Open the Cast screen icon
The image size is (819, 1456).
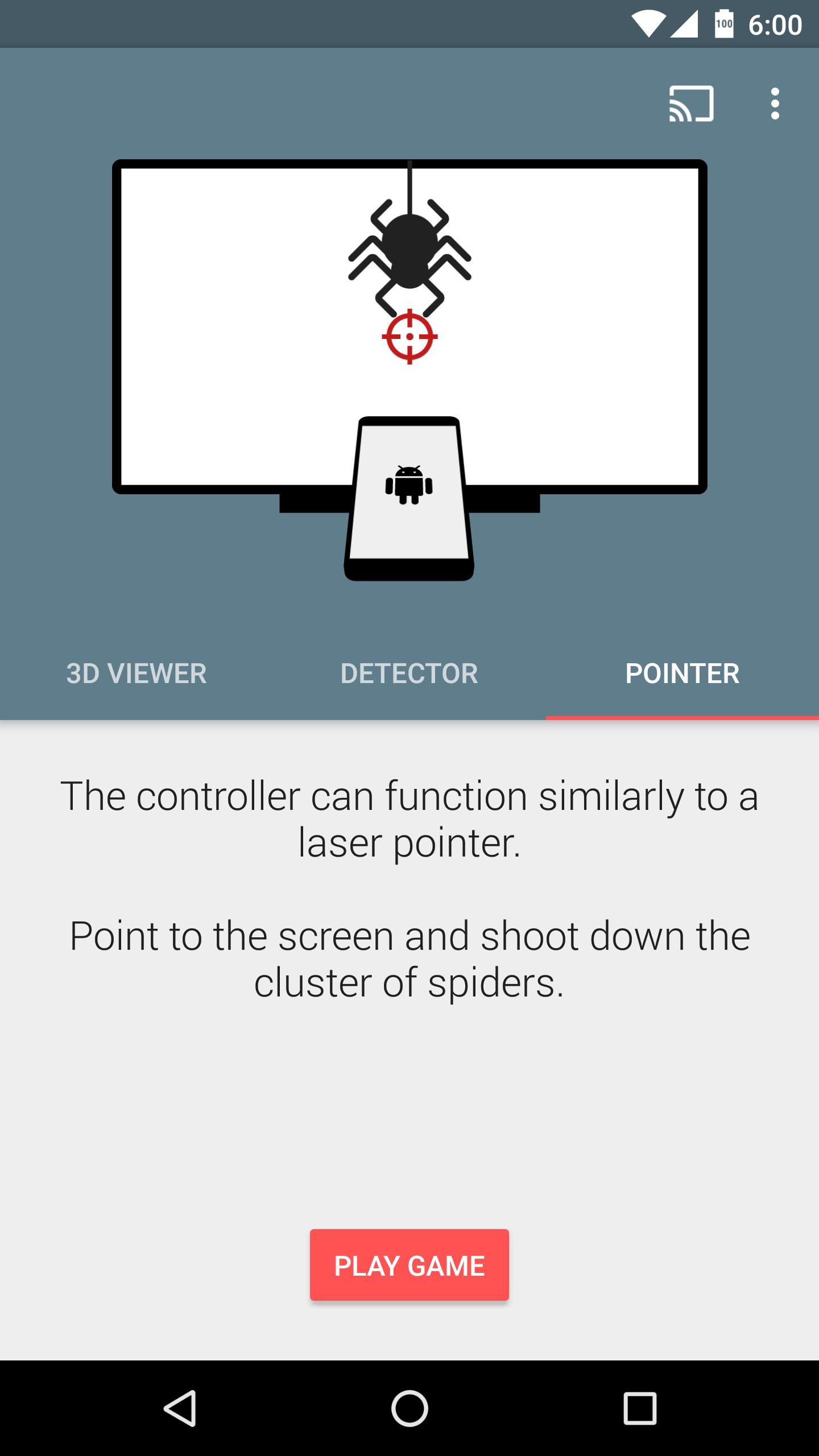coord(691,104)
